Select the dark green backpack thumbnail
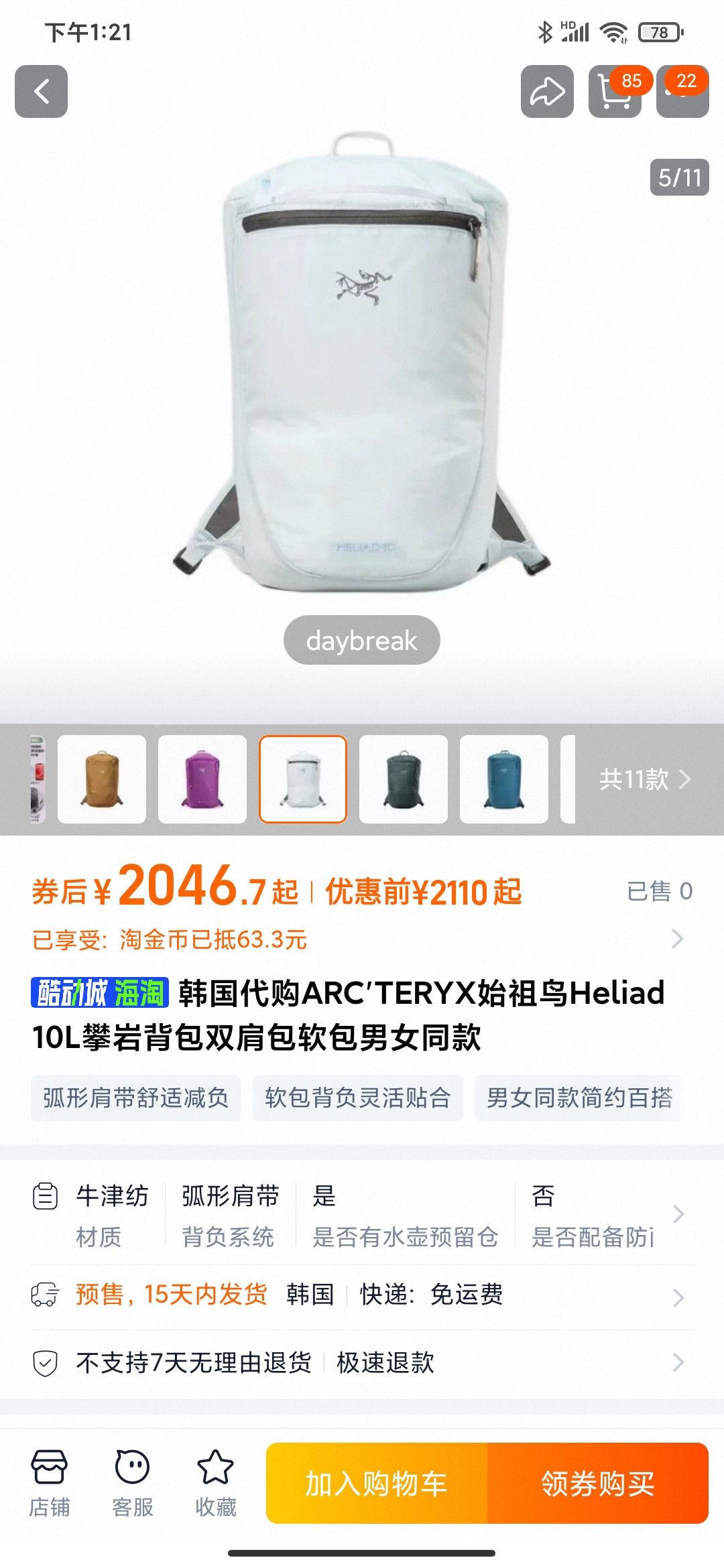 (x=404, y=779)
